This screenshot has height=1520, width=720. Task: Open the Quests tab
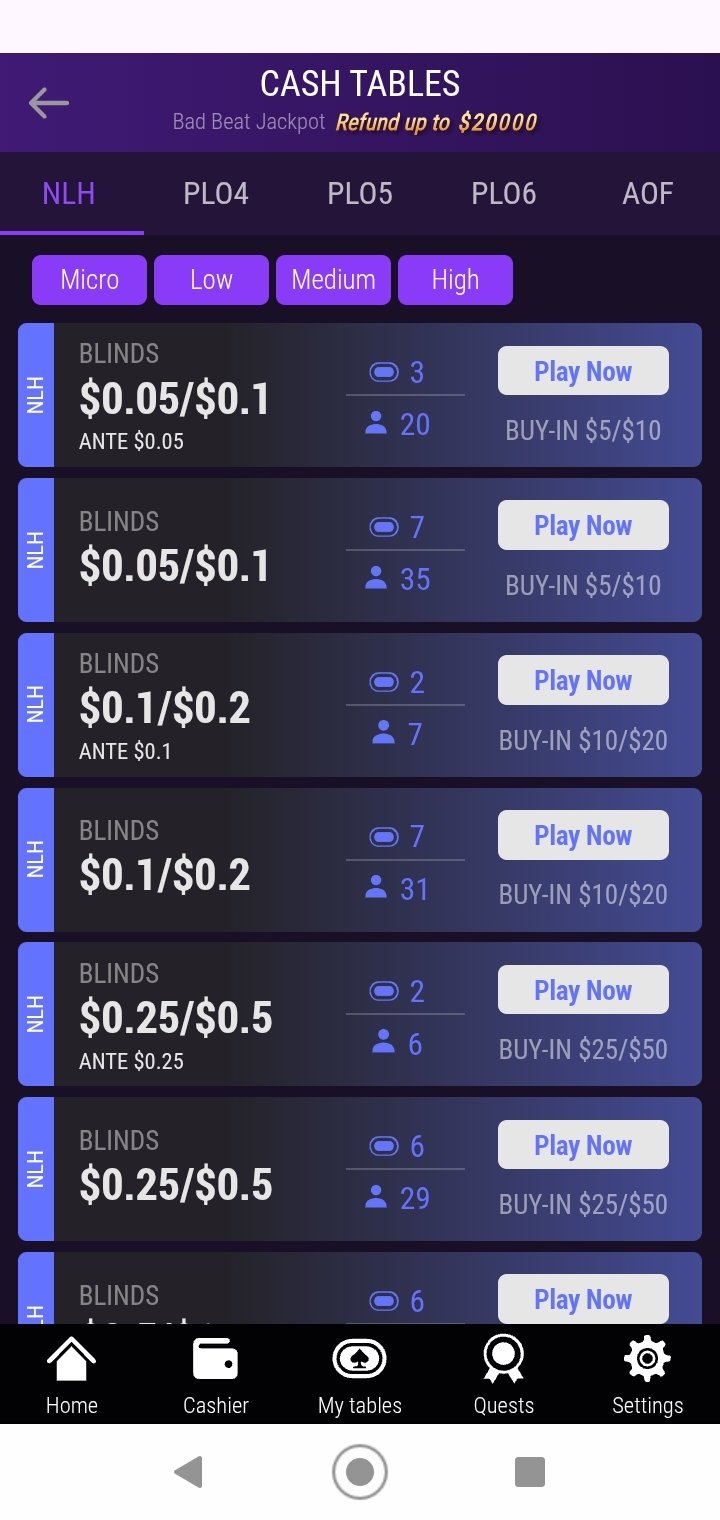pyautogui.click(x=504, y=1375)
